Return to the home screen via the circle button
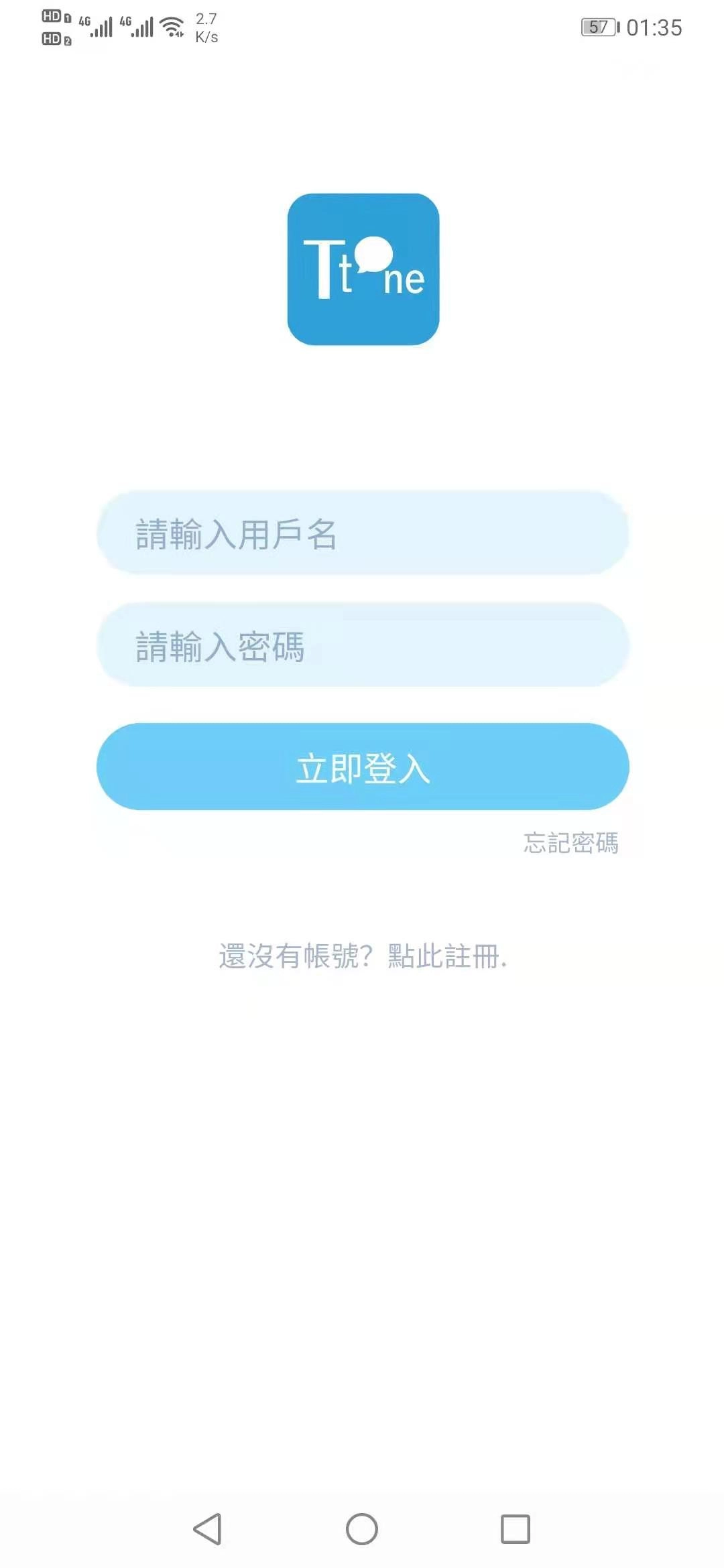This screenshot has width=724, height=1568. 362,1529
